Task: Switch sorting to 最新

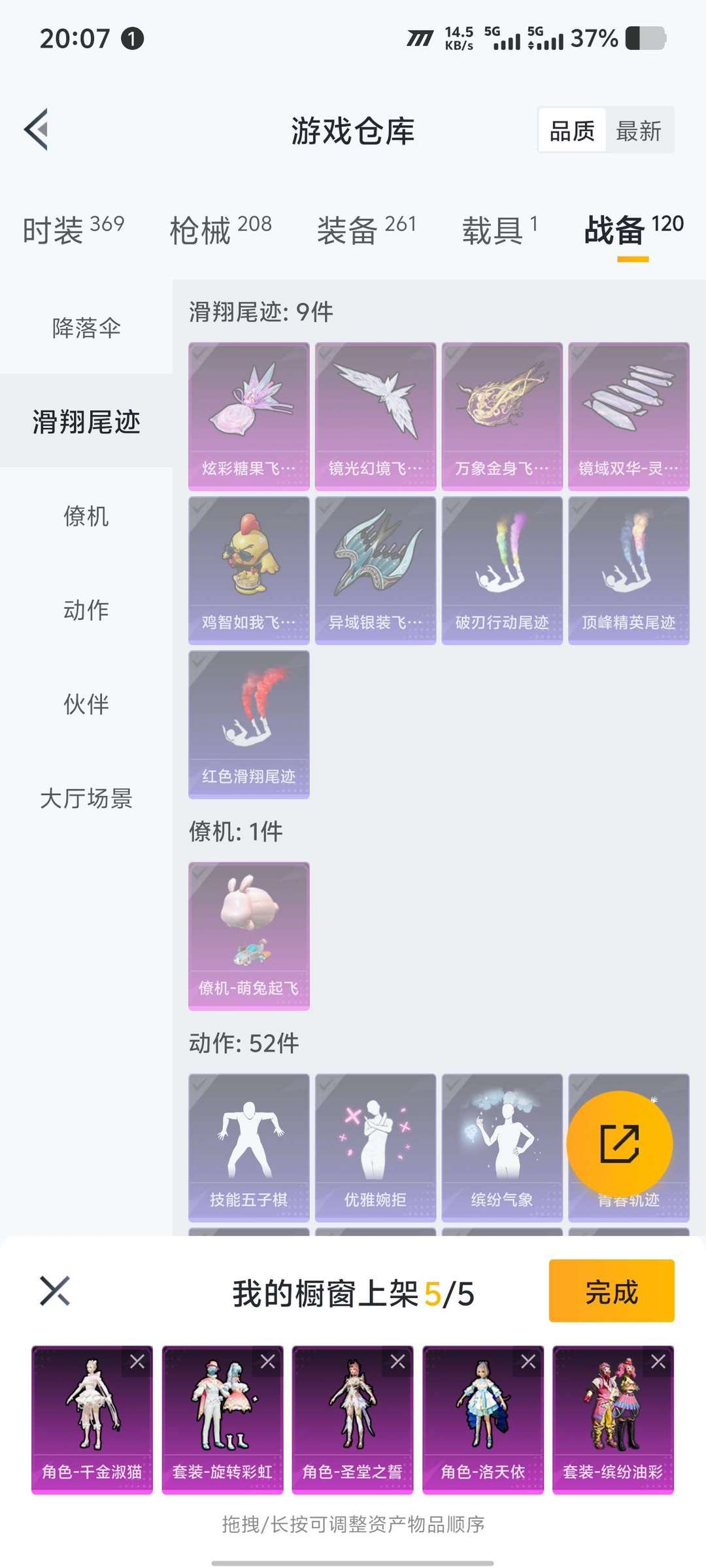Action: 639,131
